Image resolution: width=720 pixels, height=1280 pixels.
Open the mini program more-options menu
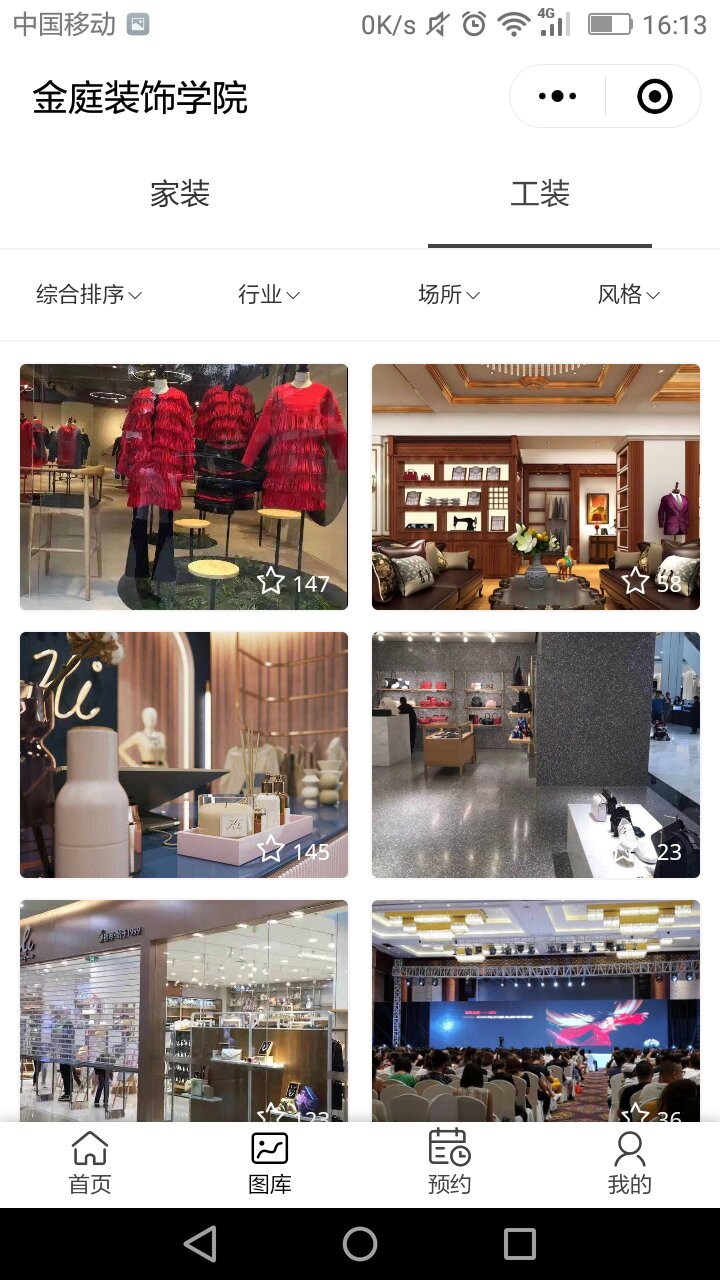click(557, 97)
